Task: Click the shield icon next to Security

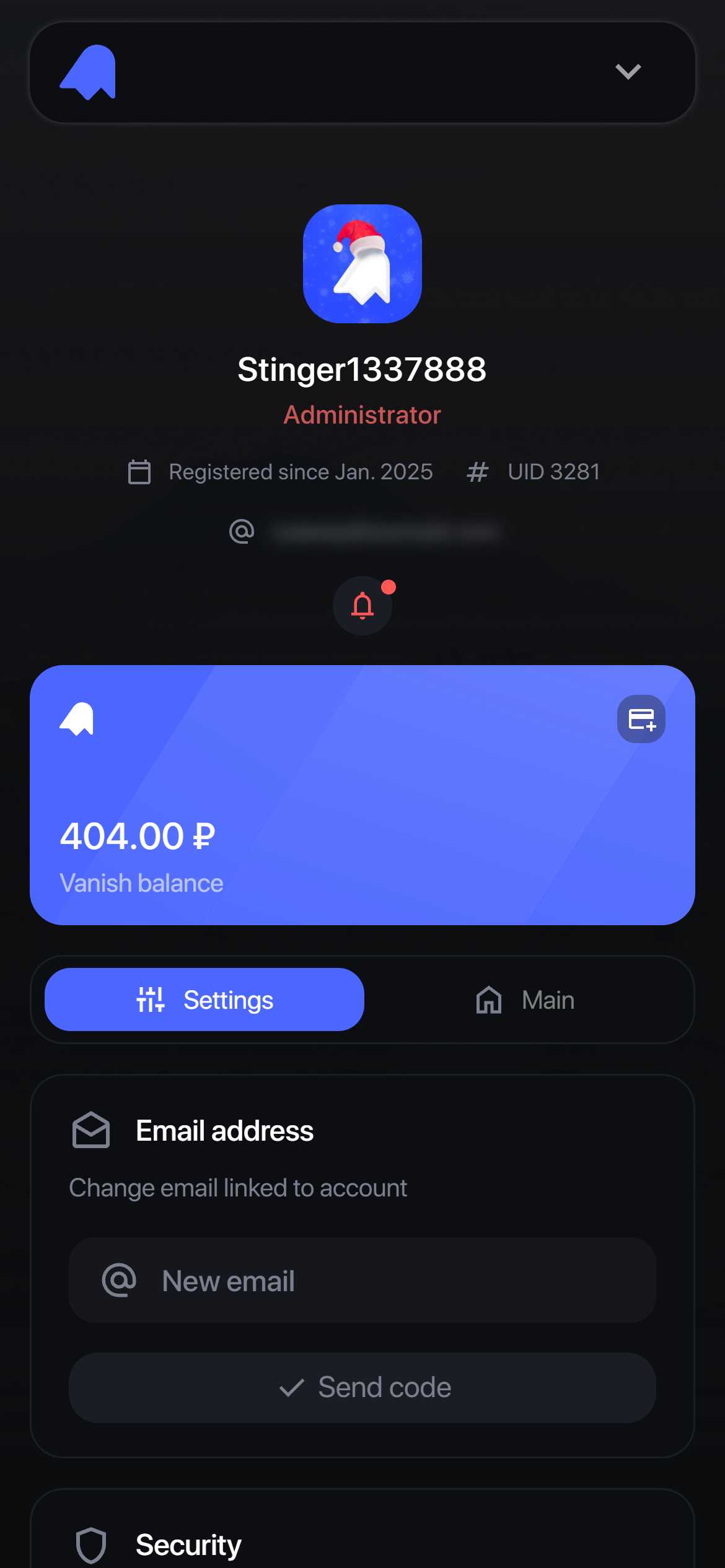Action: point(91,1544)
